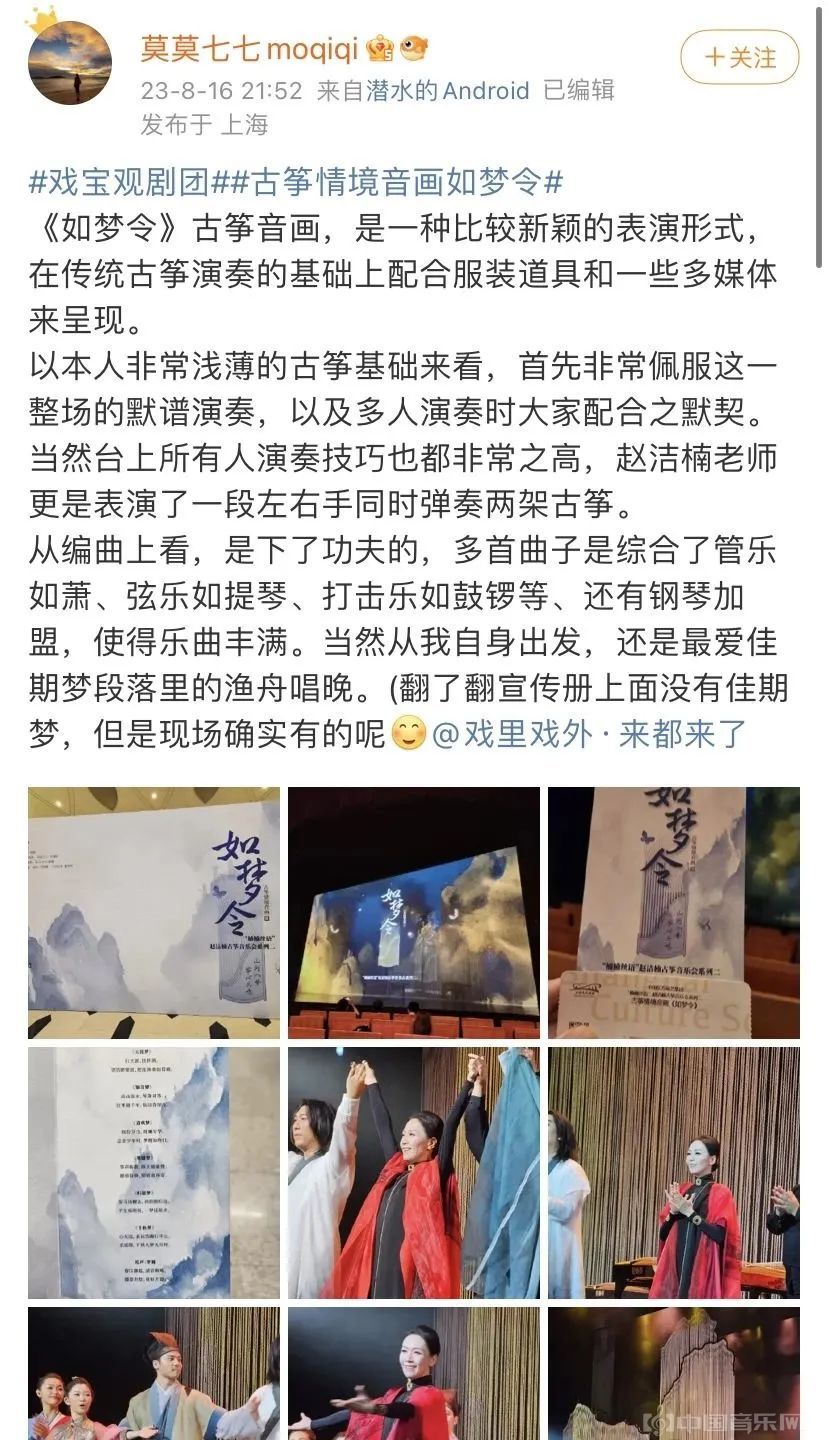View the first photo of the 如梦令 poster wall
Screen dimensions: 828x1440
154,912
